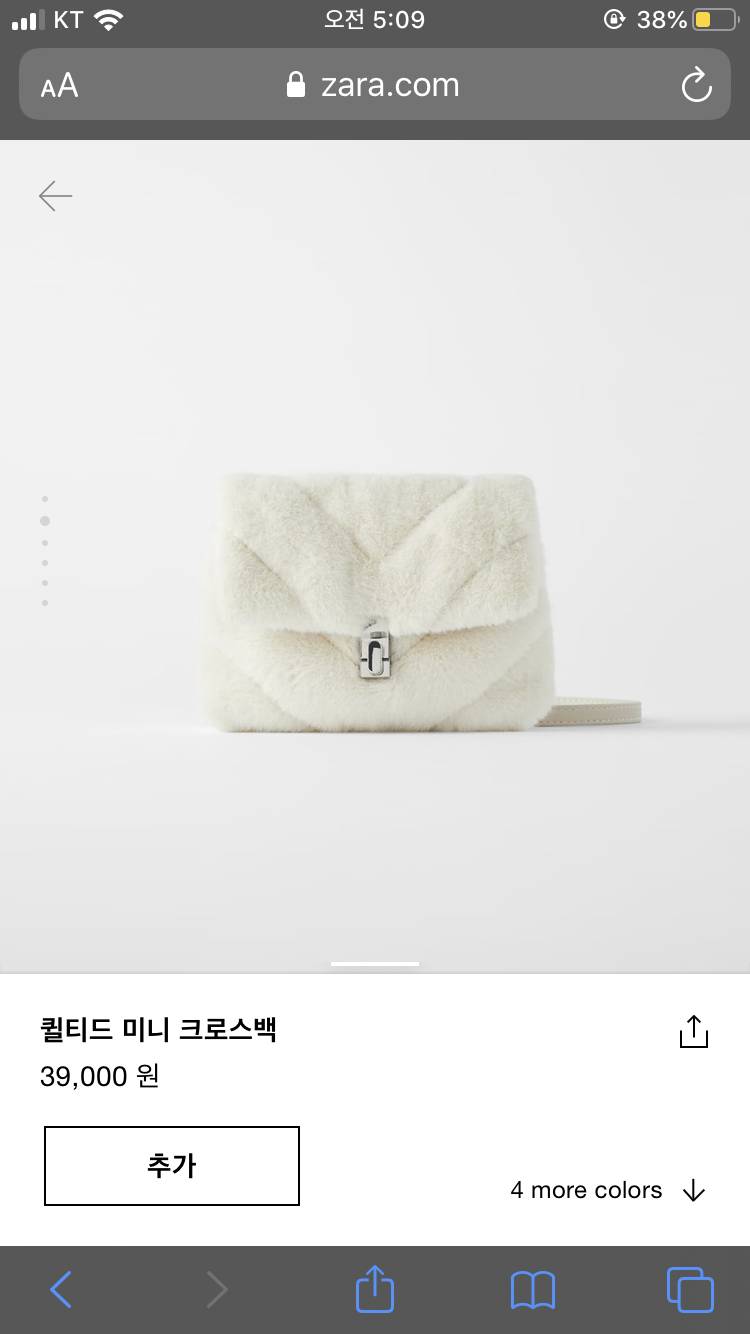Image resolution: width=750 pixels, height=1334 pixels.
Task: Open the tab switcher in Safari
Action: click(688, 1290)
